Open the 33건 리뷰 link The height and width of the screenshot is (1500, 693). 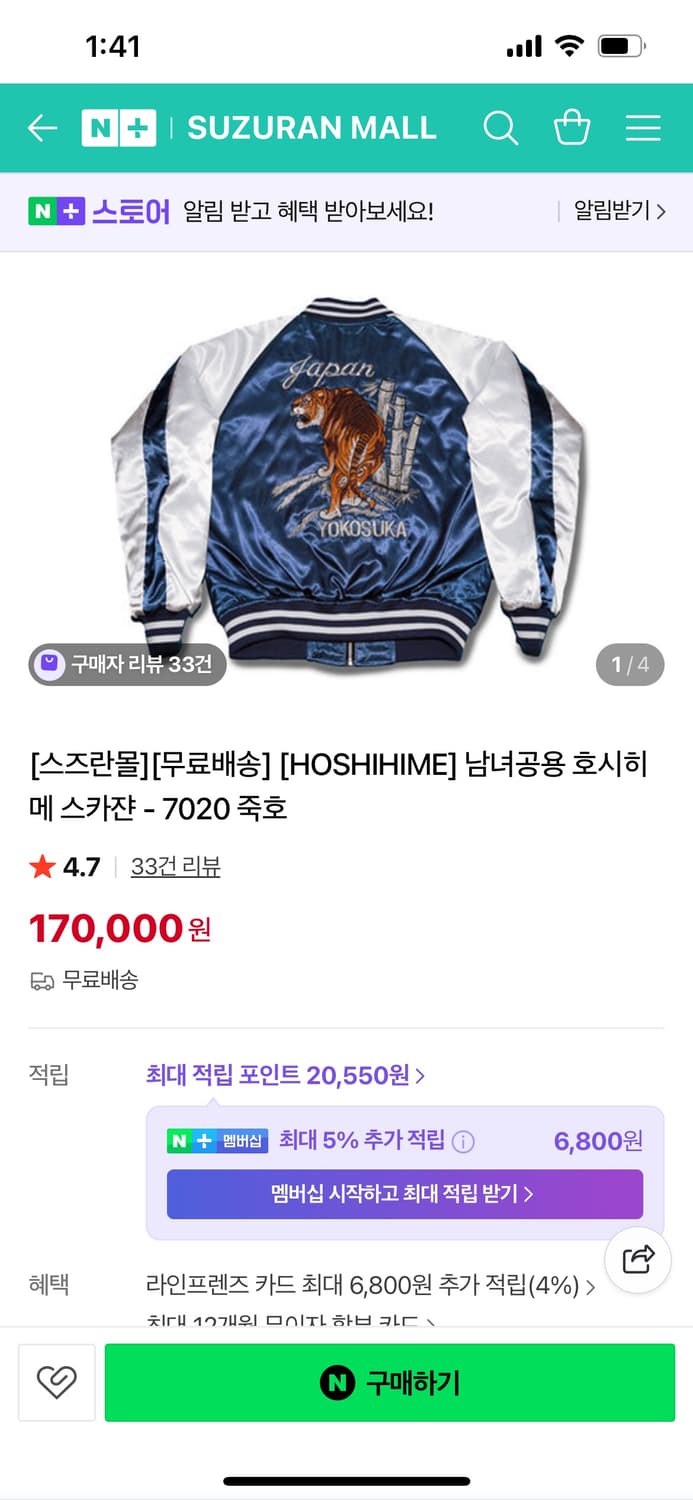175,867
